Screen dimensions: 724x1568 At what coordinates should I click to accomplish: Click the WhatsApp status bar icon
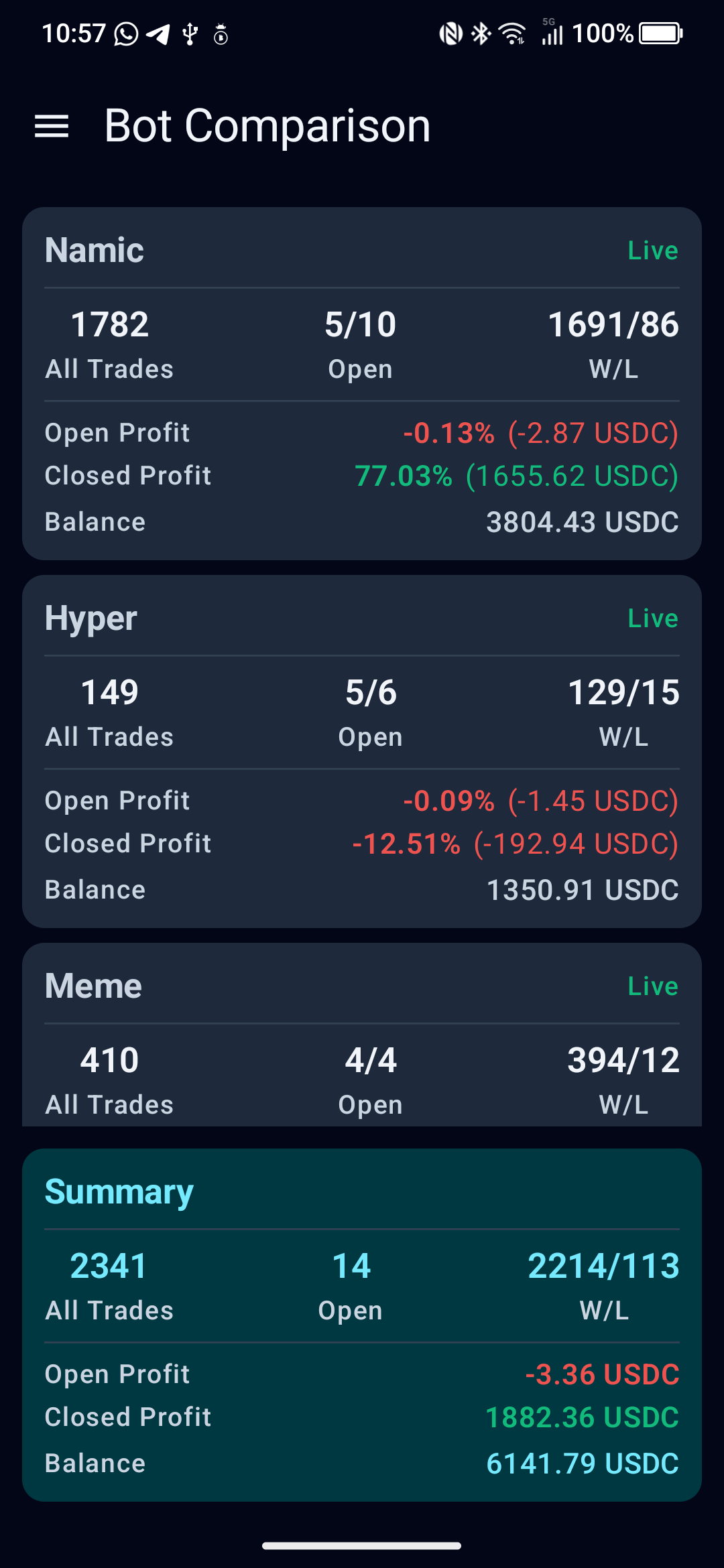coord(127,32)
